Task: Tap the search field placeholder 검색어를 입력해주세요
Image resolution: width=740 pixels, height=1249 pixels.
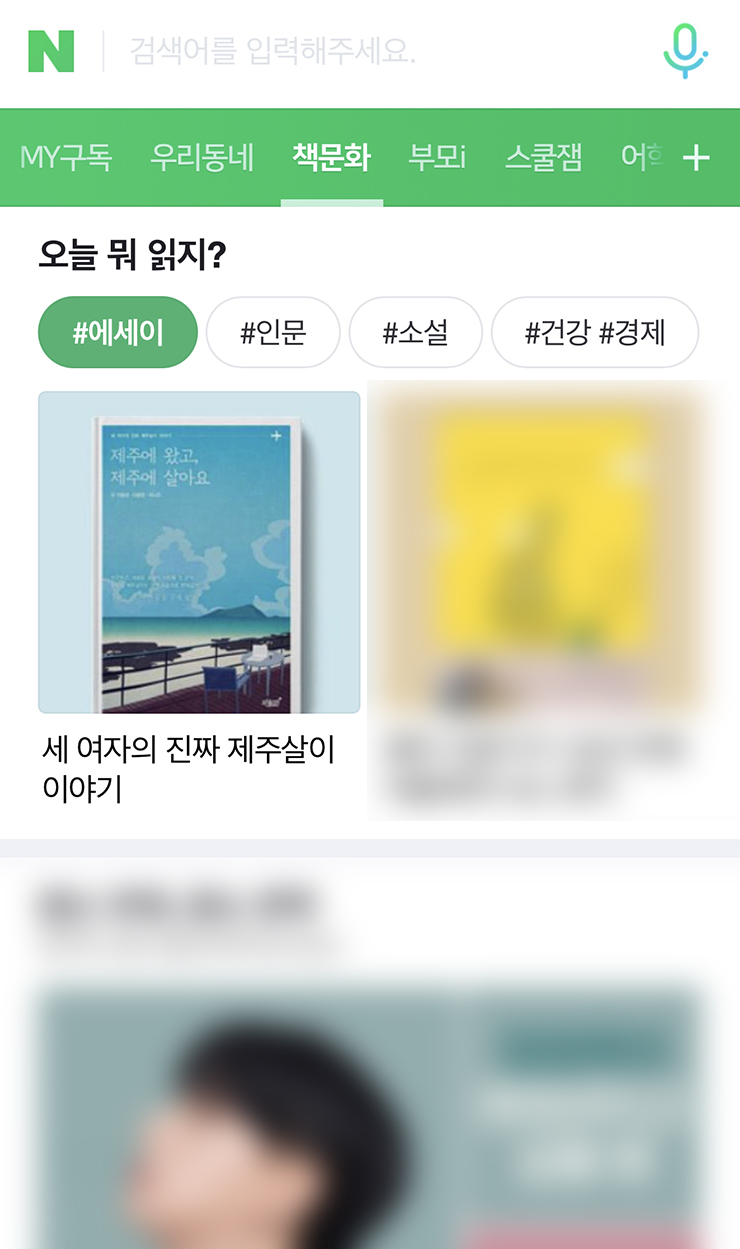Action: (272, 50)
